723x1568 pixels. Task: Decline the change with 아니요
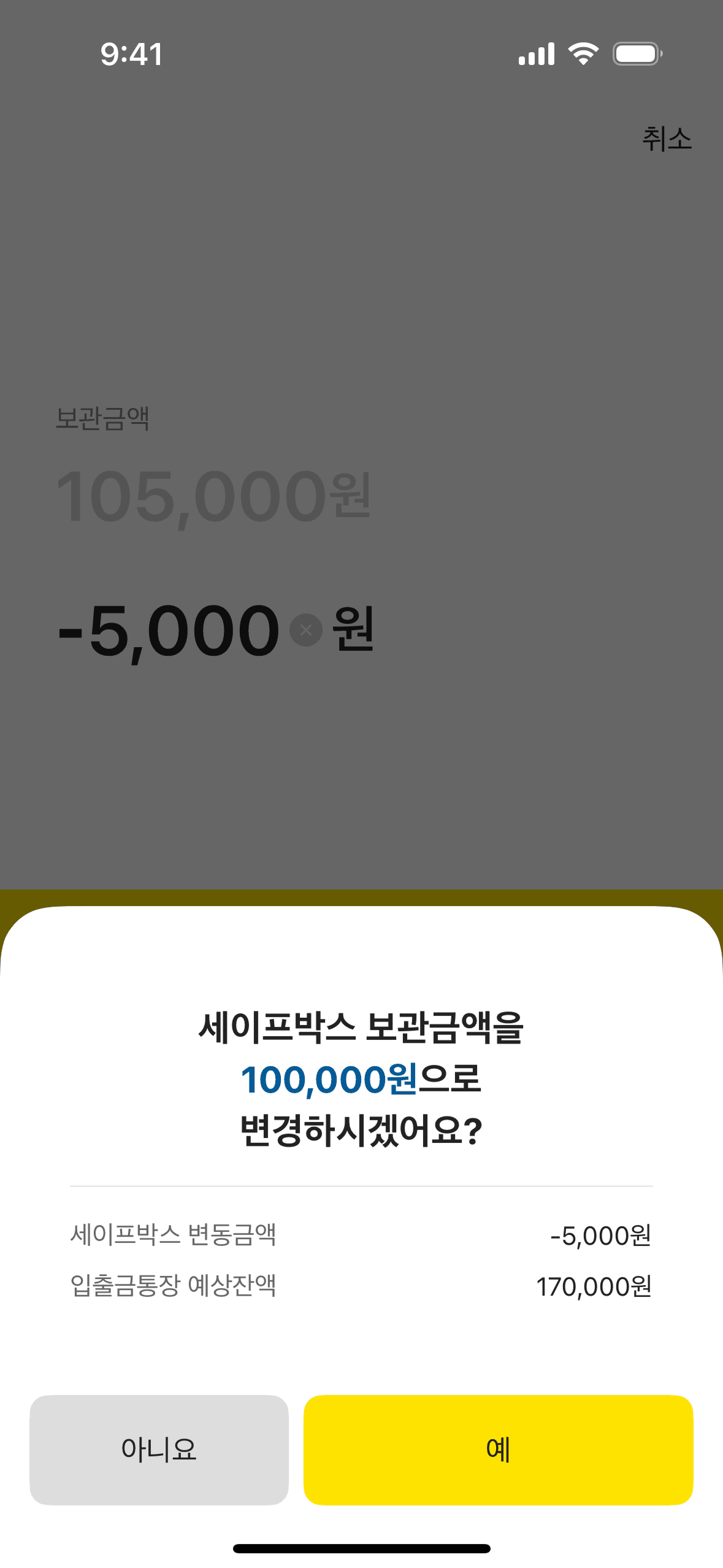[x=159, y=1449]
